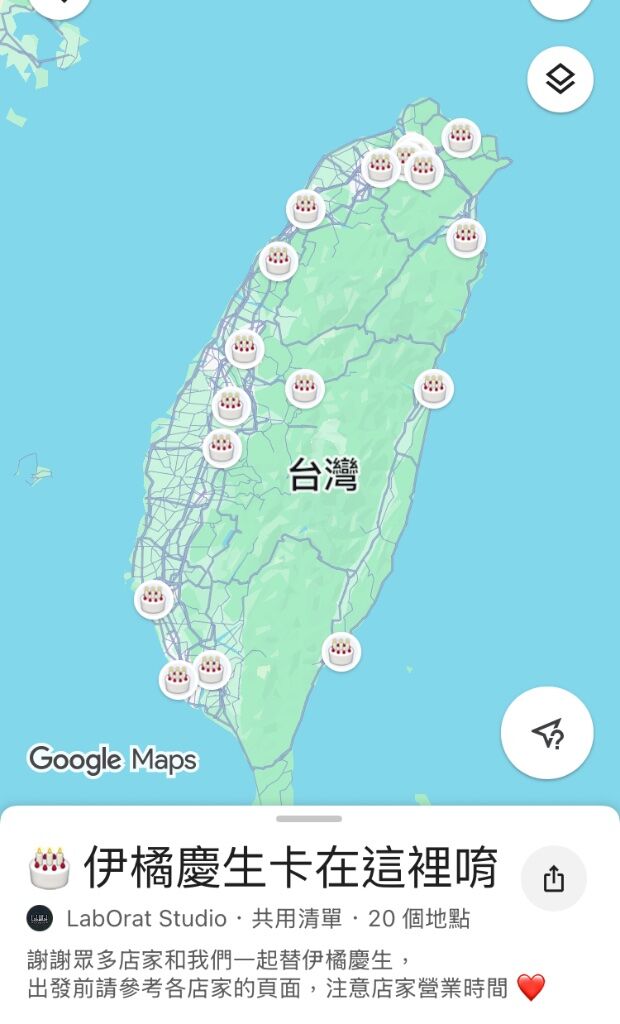The width and height of the screenshot is (620, 1024).
Task: Expand the list sheet using its handle
Action: click(309, 818)
